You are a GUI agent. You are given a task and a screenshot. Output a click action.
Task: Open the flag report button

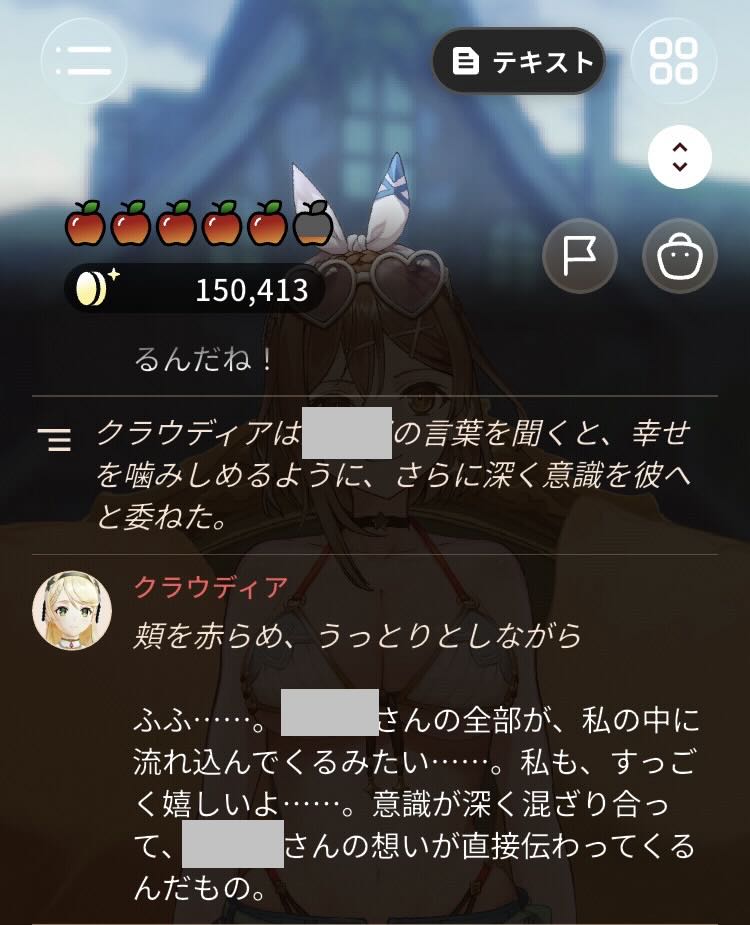coord(579,255)
